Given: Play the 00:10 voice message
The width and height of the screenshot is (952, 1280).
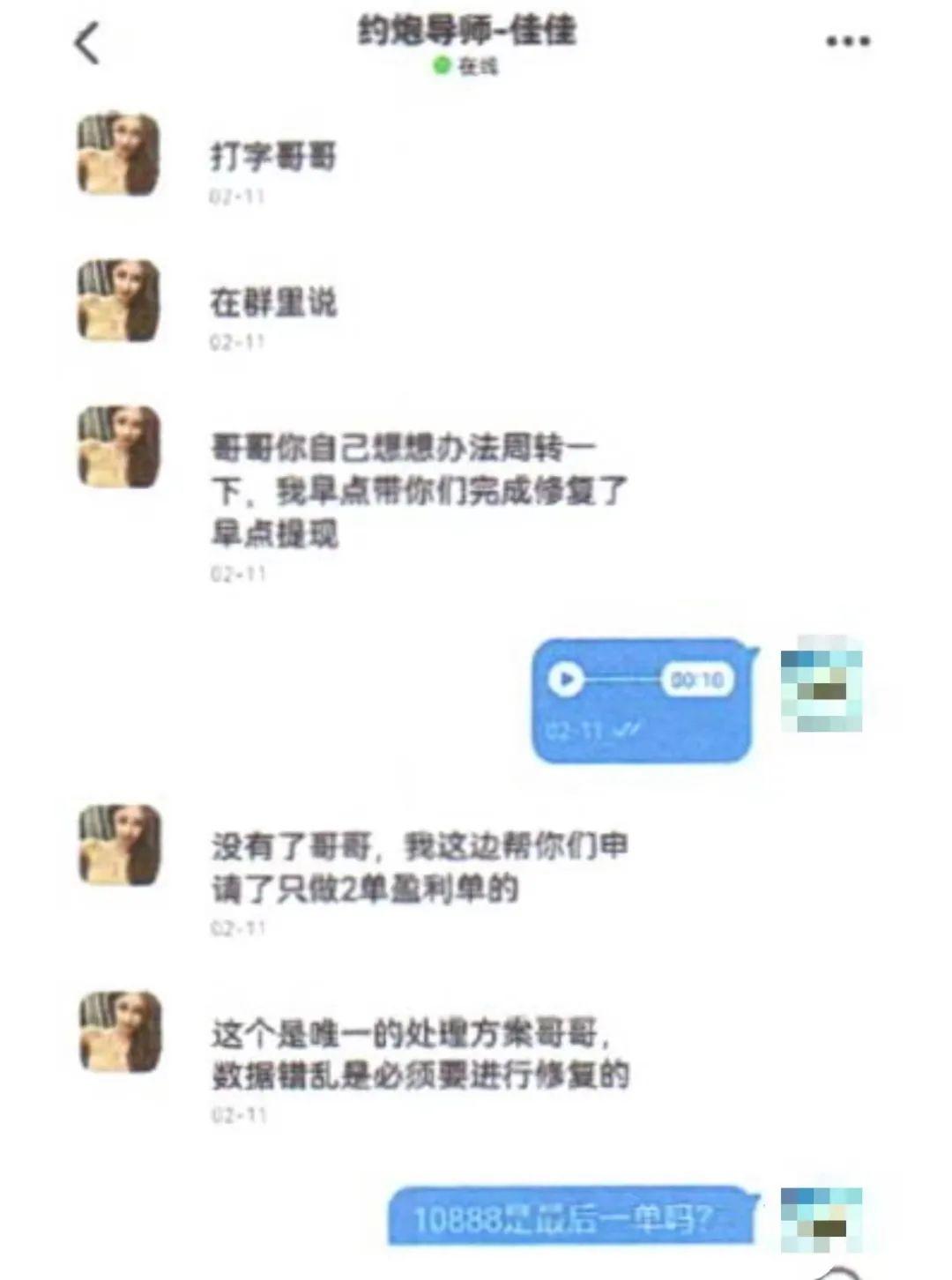Looking at the screenshot, I should (x=565, y=680).
